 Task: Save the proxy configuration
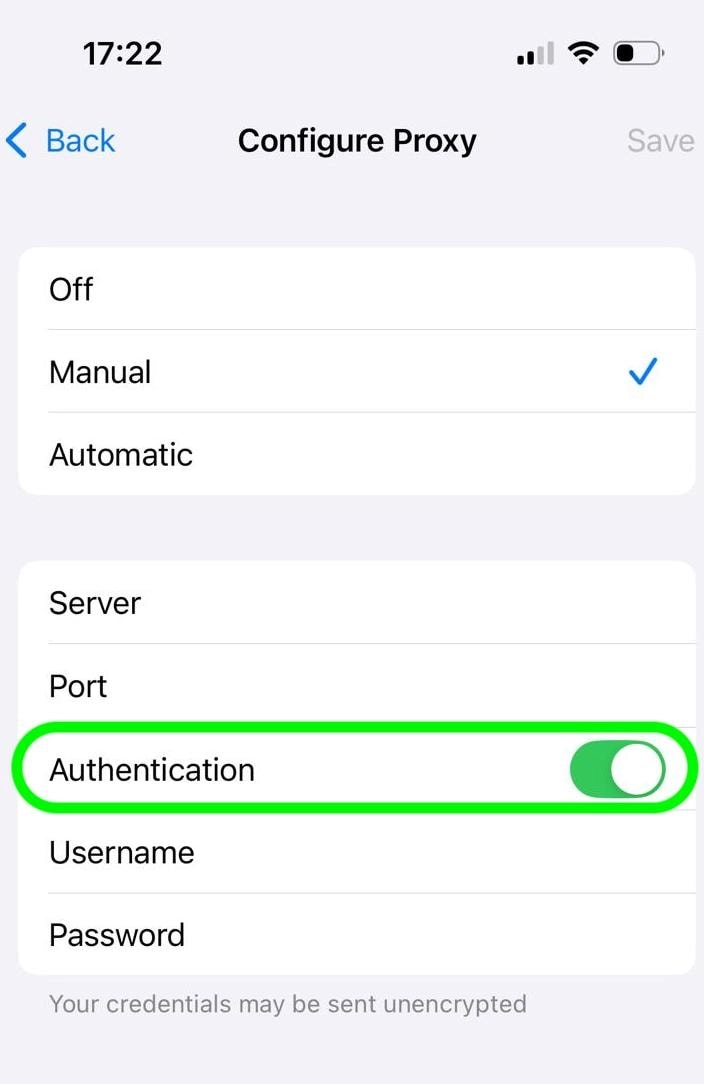pyautogui.click(x=660, y=141)
